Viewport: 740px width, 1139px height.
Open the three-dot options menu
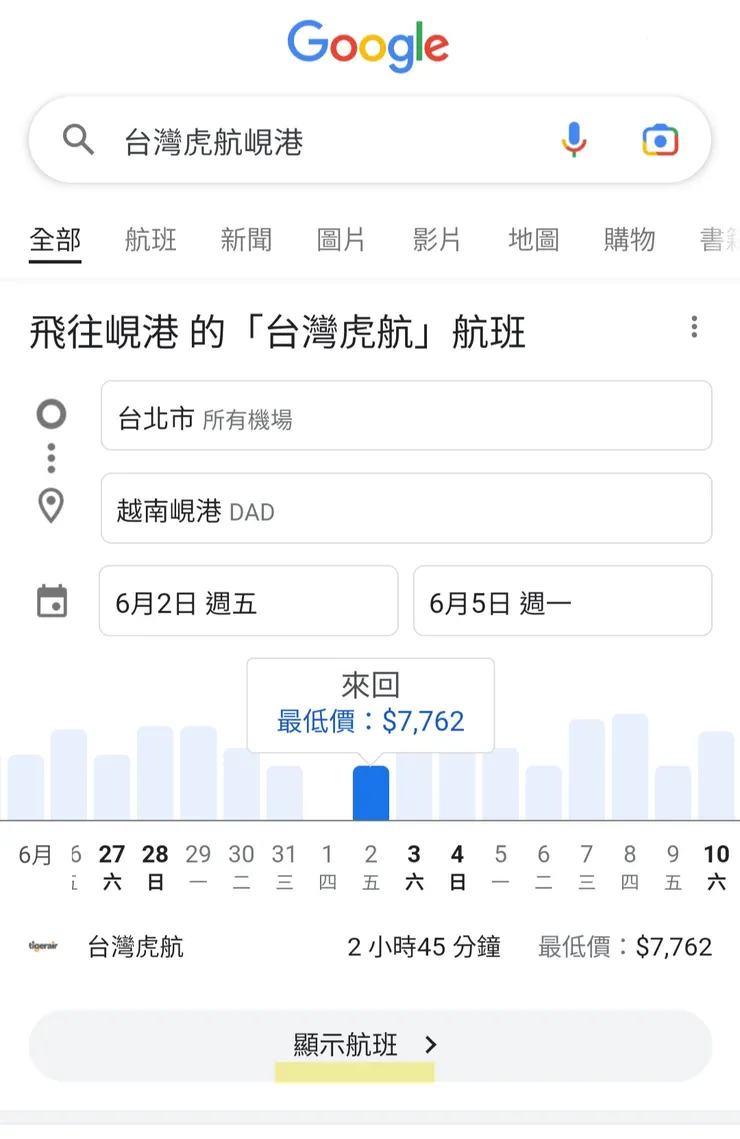tap(694, 327)
